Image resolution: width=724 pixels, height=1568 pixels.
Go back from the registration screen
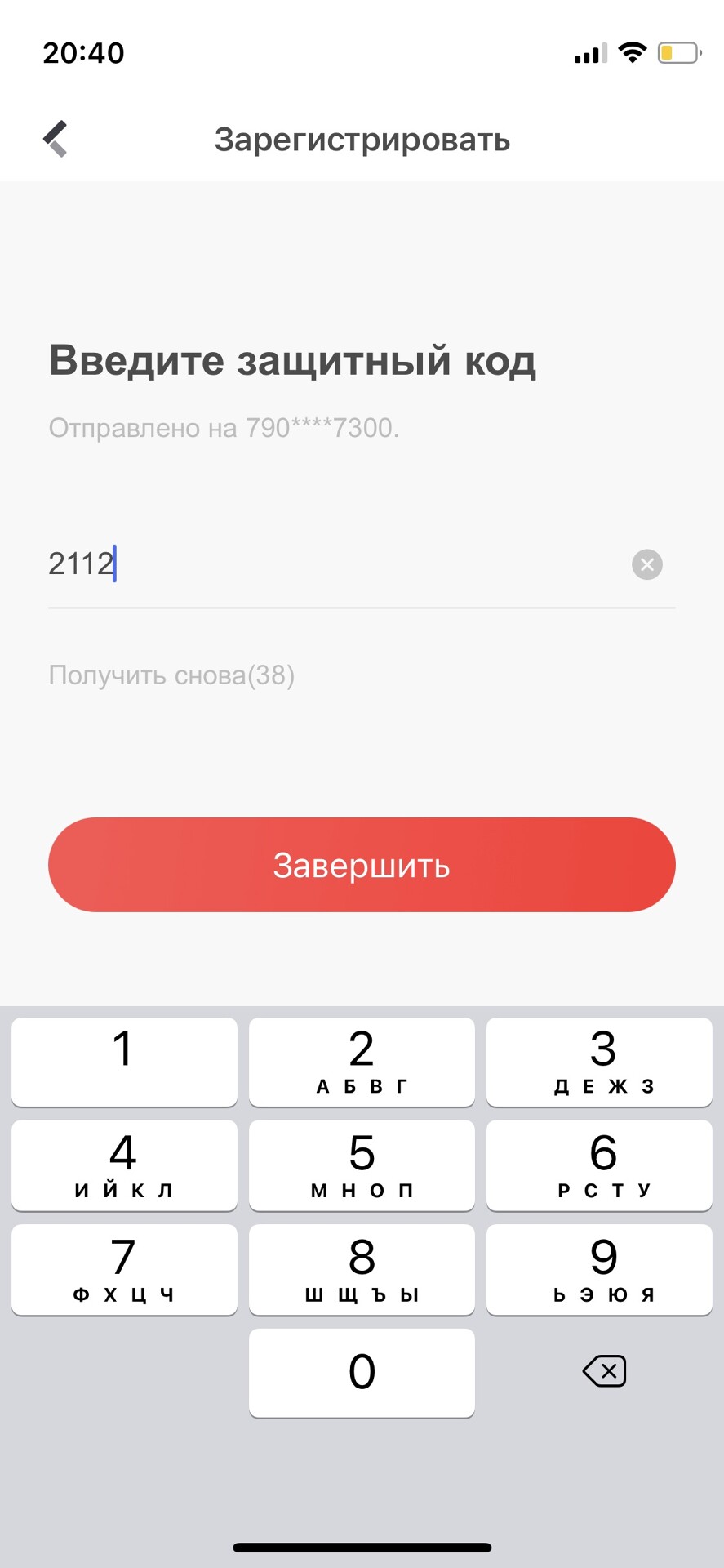56,139
